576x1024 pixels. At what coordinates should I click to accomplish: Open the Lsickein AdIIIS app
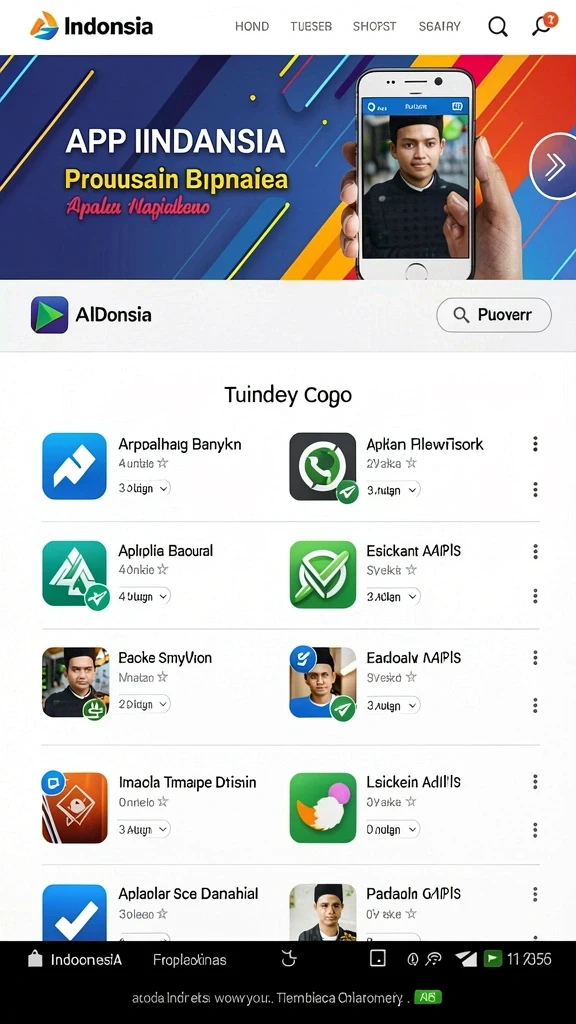click(x=413, y=782)
